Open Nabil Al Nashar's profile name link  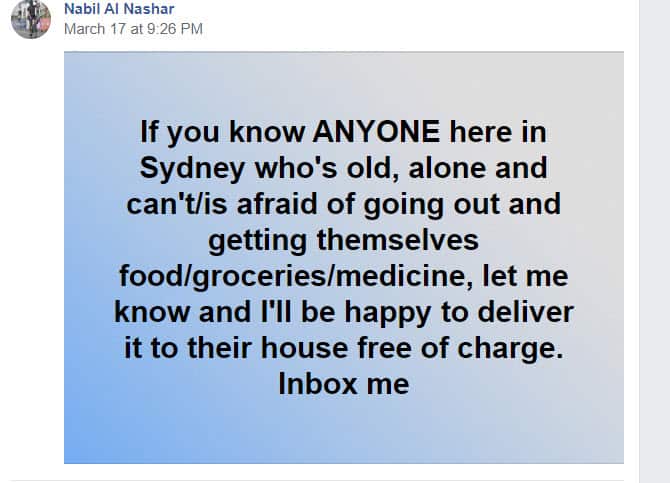(x=118, y=9)
